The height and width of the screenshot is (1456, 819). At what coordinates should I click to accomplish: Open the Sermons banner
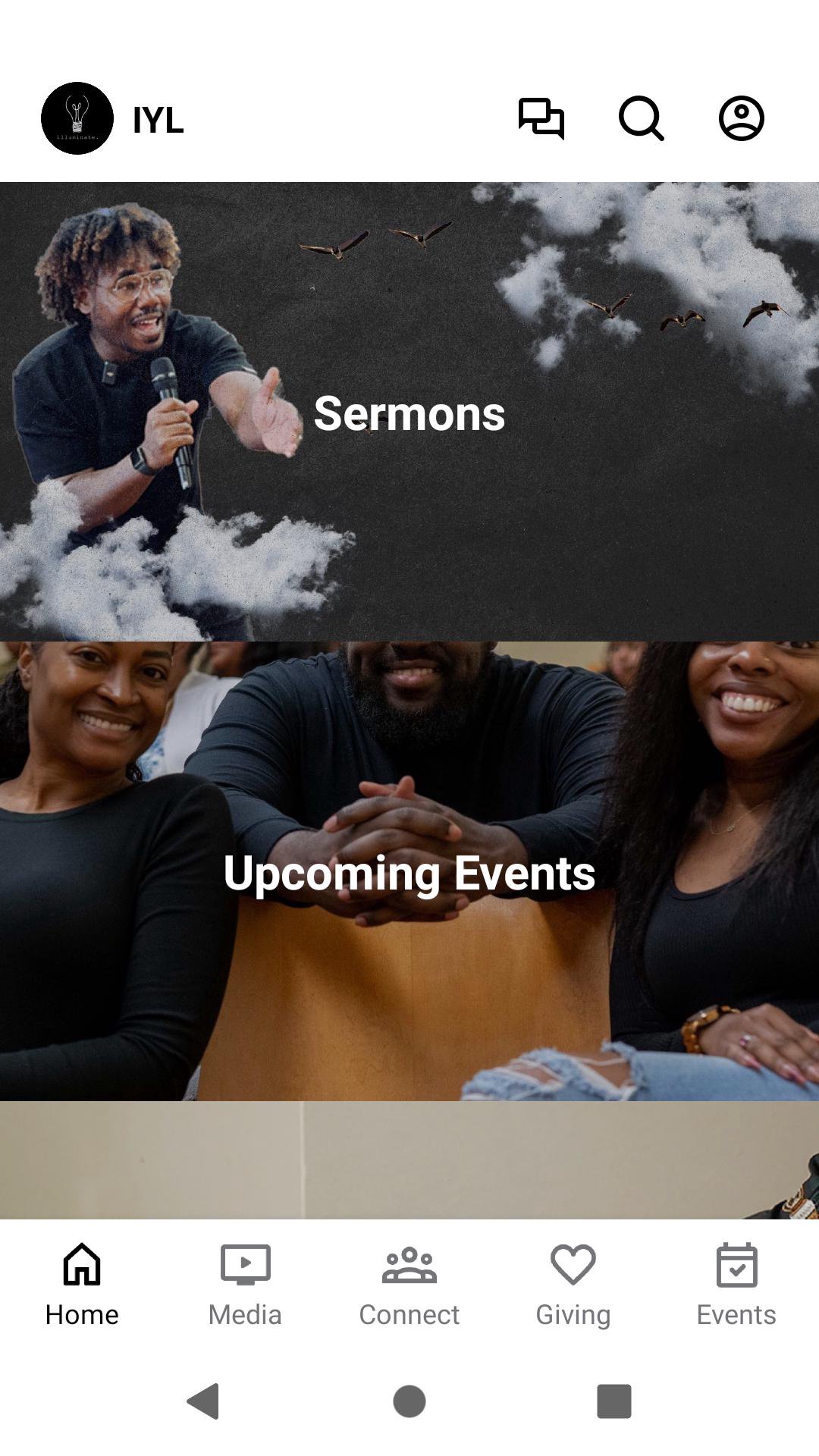(409, 413)
